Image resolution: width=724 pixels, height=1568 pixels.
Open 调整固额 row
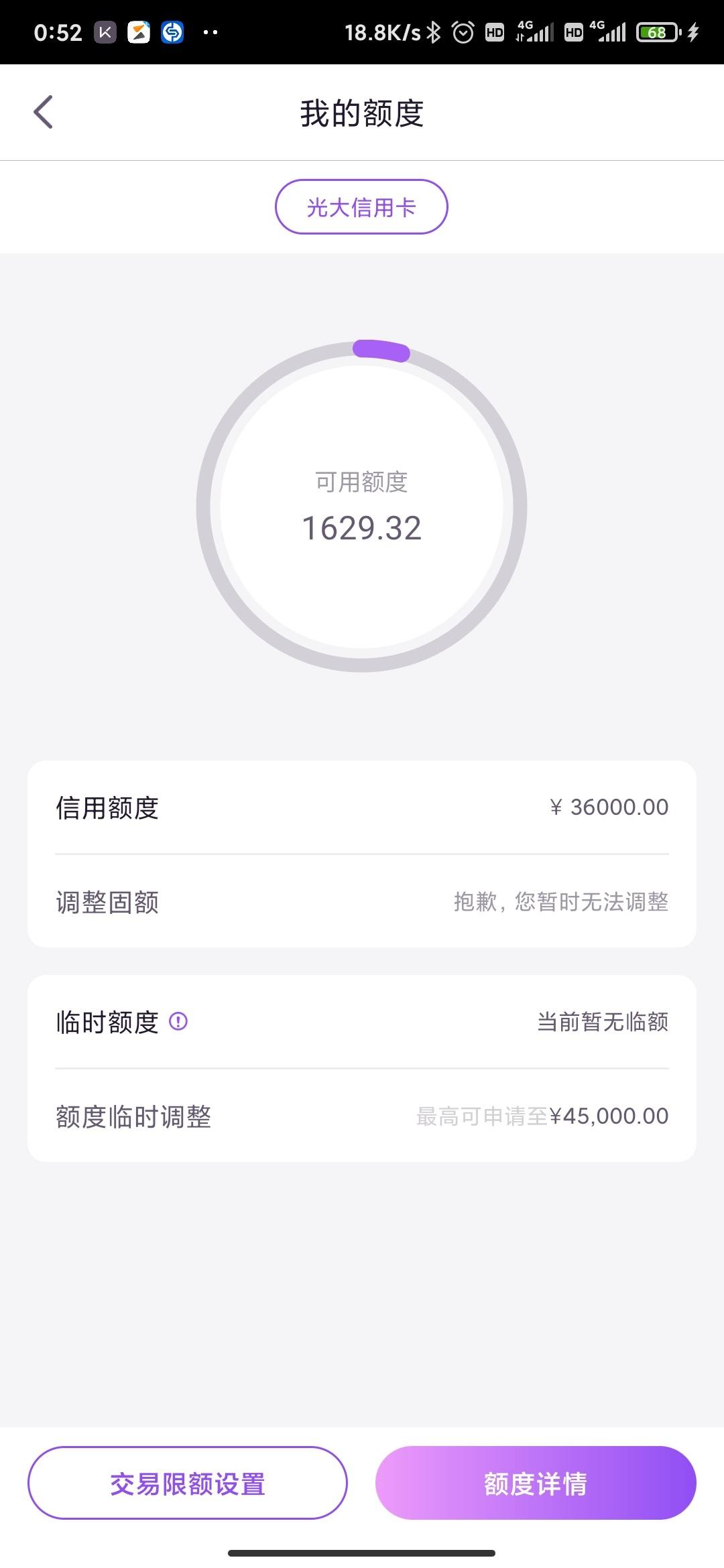tap(362, 901)
